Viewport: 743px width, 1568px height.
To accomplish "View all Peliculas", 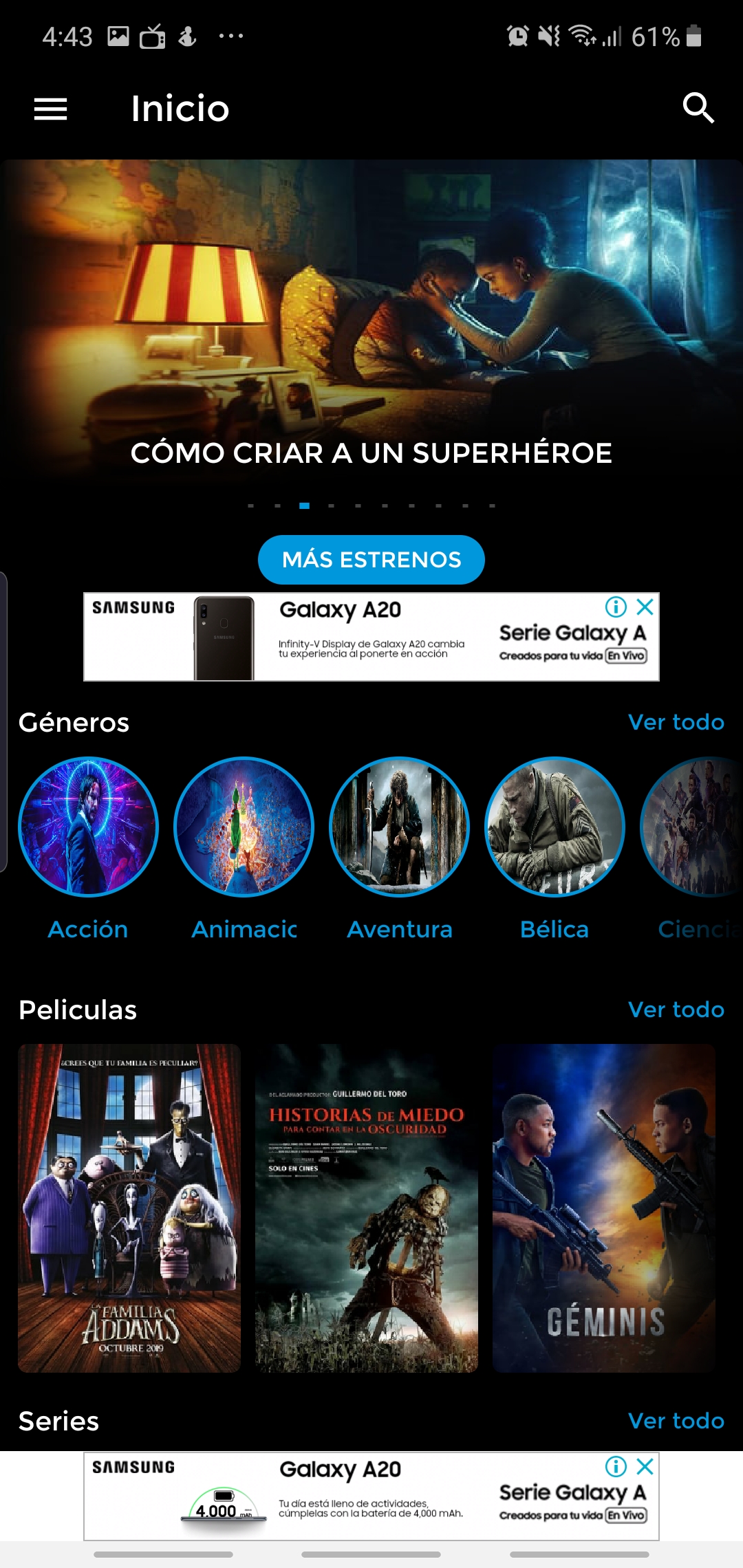I will pos(676,1010).
